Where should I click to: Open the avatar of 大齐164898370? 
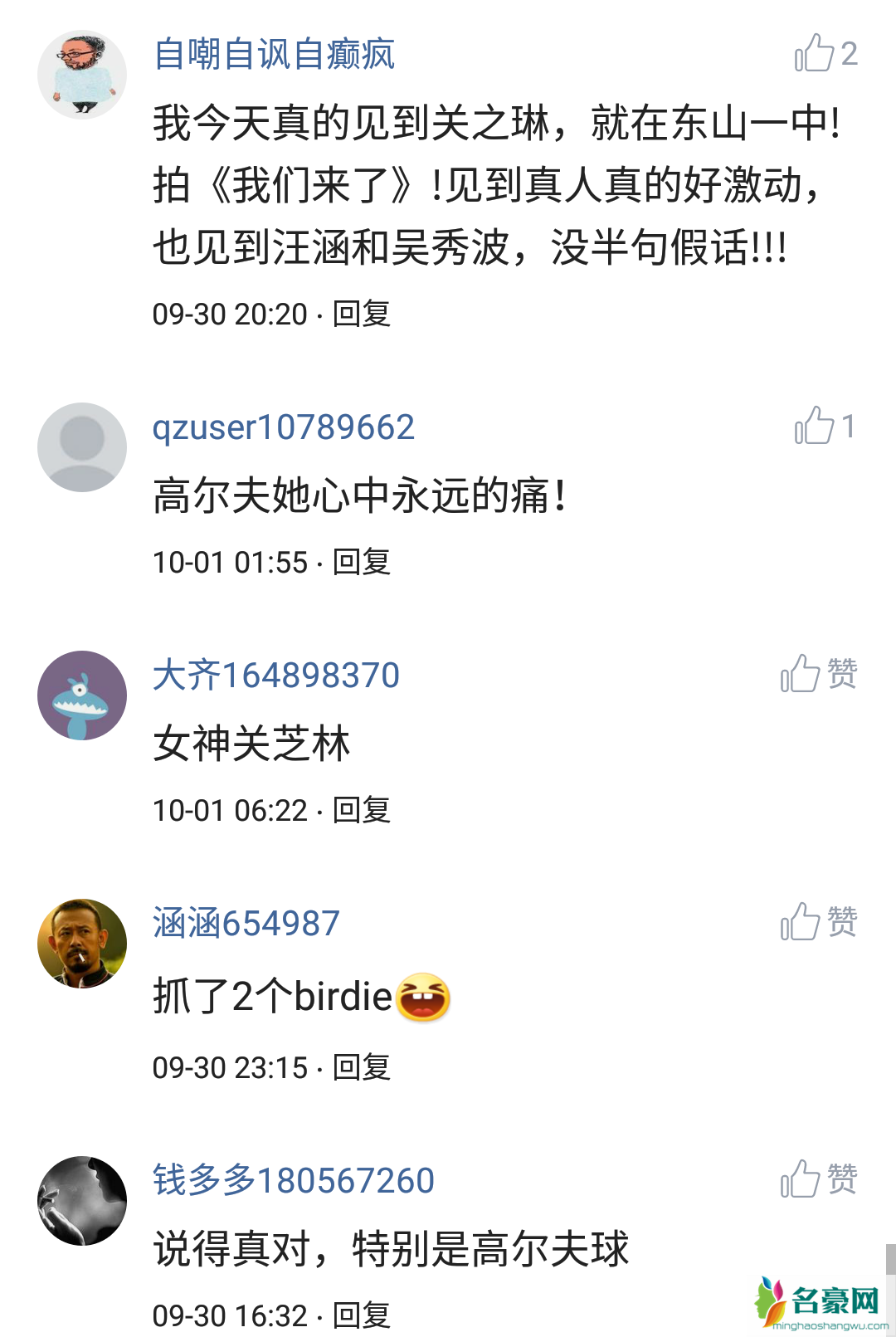click(x=82, y=695)
